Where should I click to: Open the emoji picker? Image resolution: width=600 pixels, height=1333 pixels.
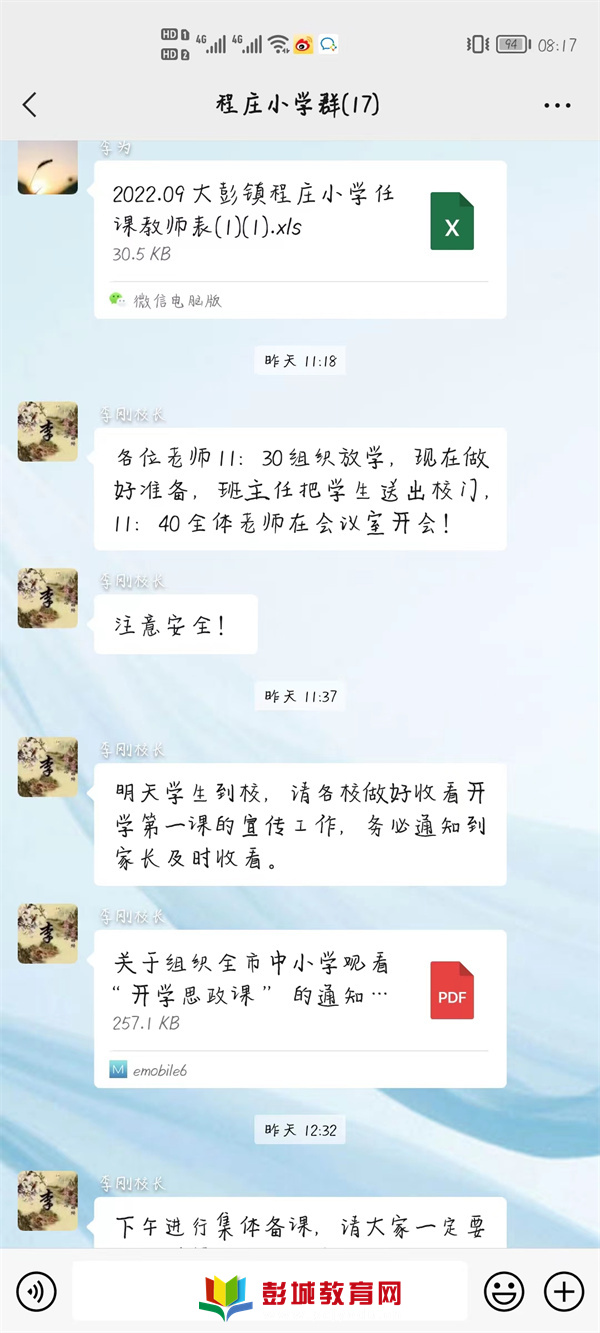coord(504,1291)
